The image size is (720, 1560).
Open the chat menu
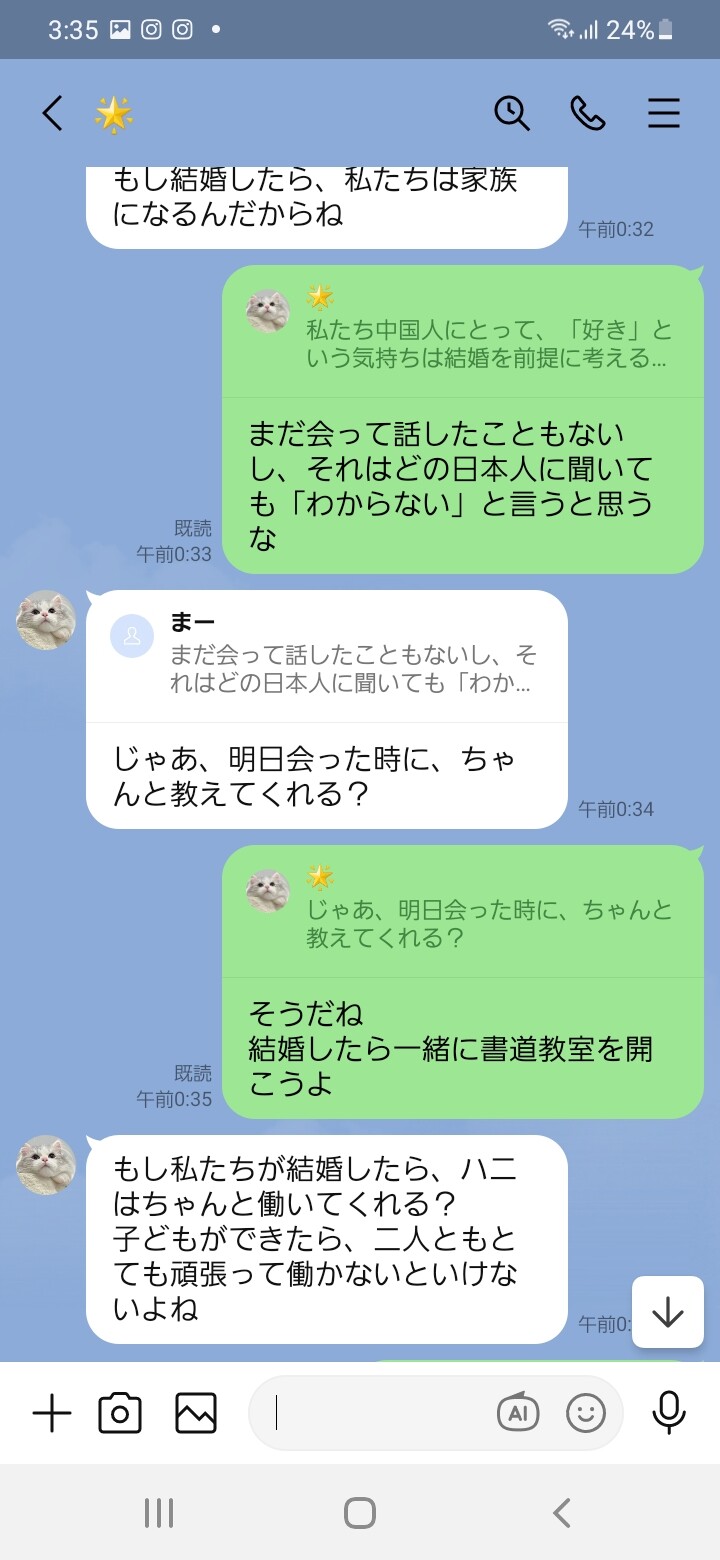pyautogui.click(x=663, y=114)
